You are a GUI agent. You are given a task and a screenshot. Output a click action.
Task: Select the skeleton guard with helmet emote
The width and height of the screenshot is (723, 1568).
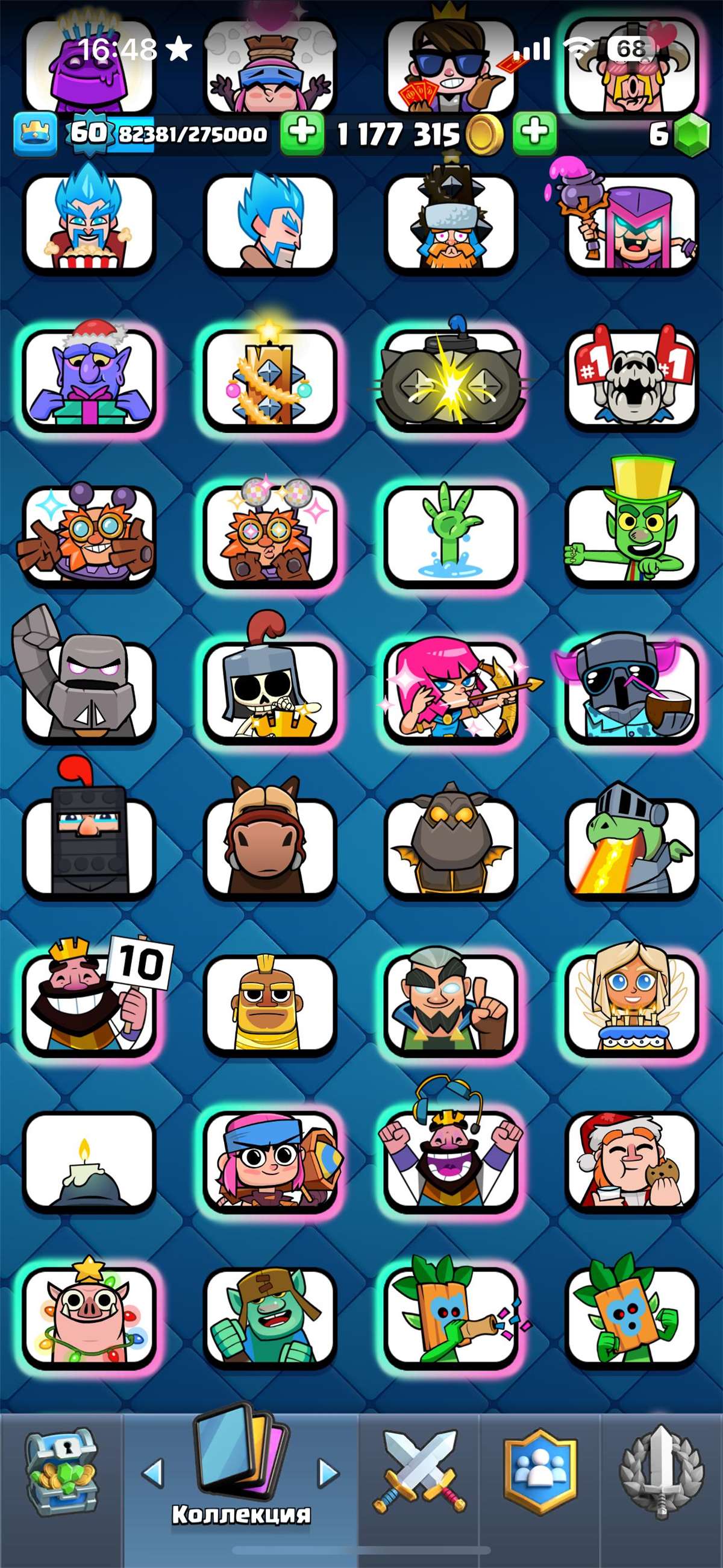tap(269, 691)
